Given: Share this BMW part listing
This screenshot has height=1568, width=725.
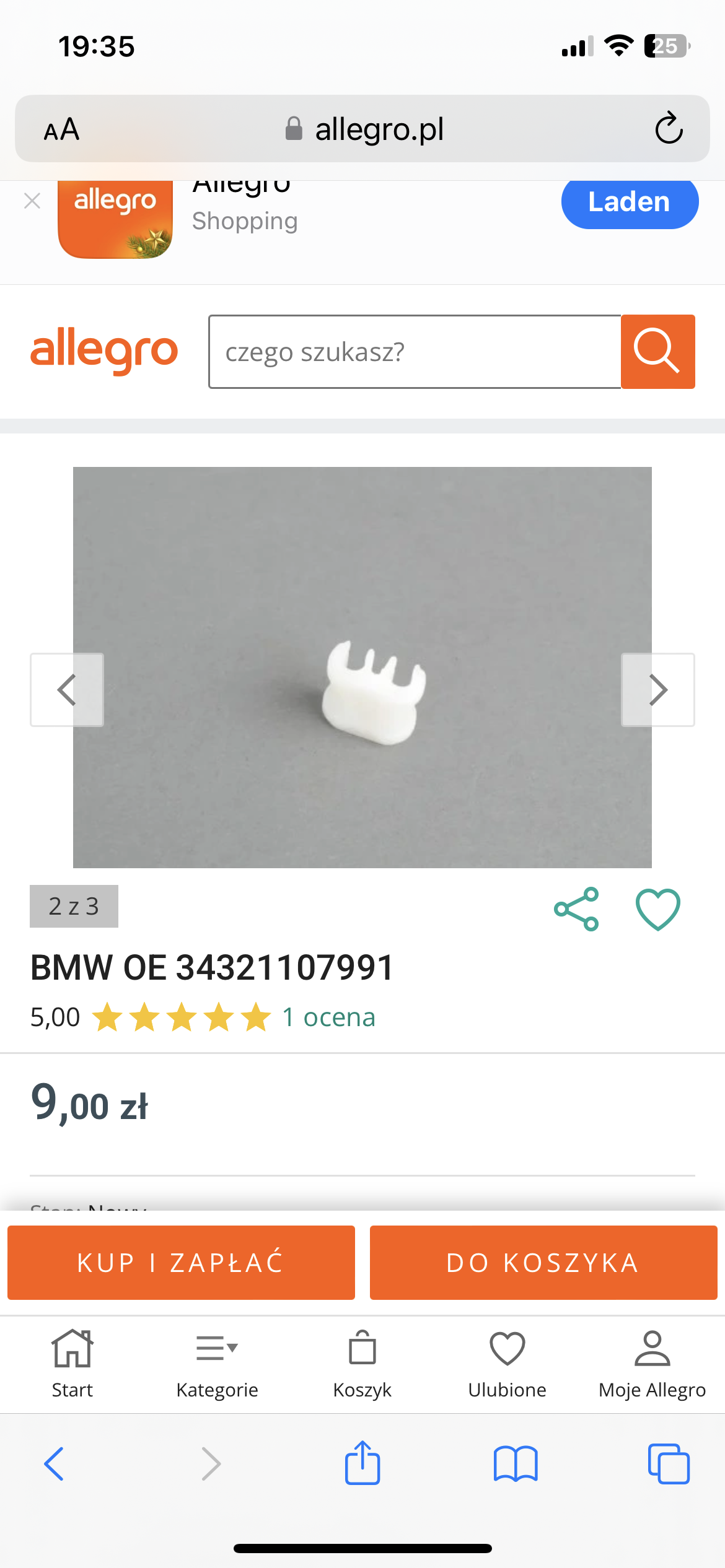Looking at the screenshot, I should point(576,909).
